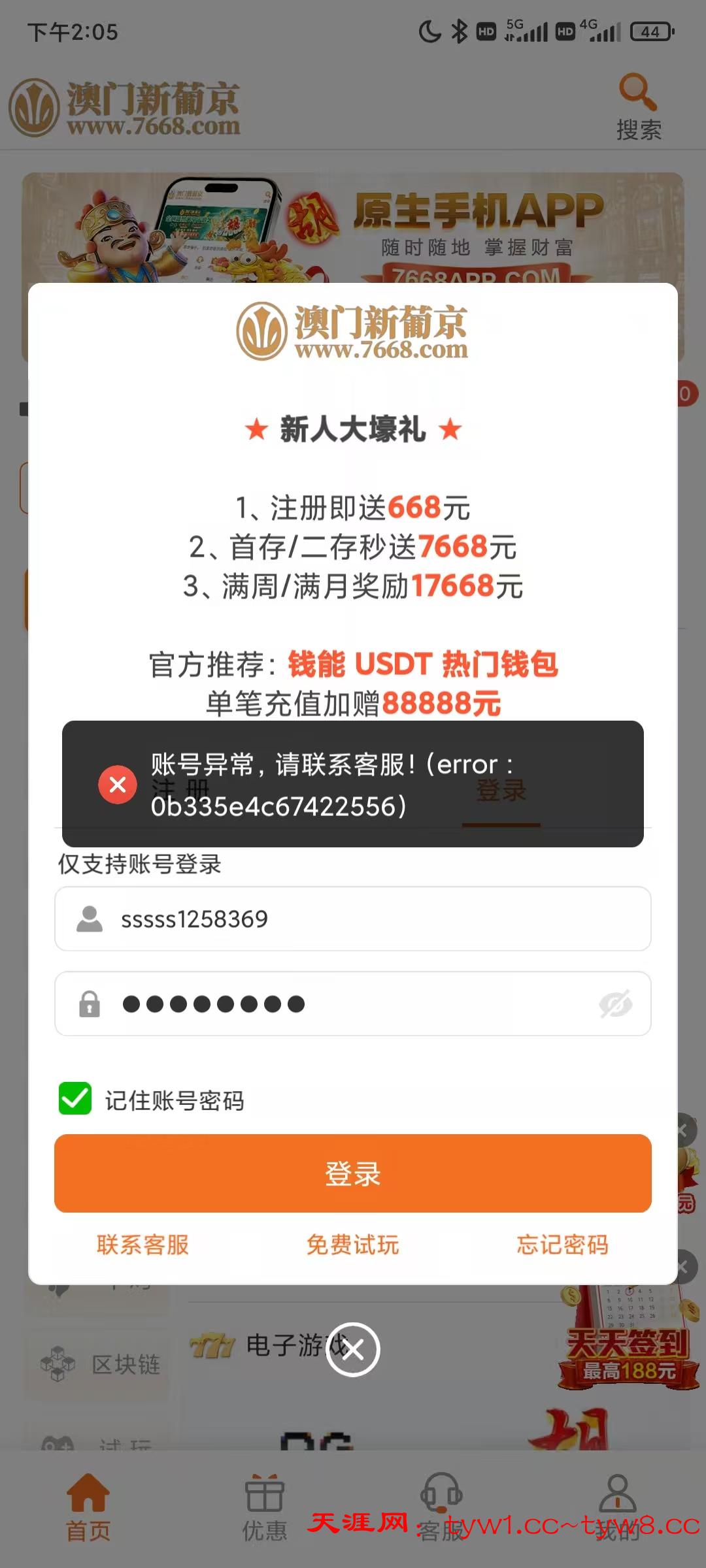Open 搜索 at the top right

[638, 108]
